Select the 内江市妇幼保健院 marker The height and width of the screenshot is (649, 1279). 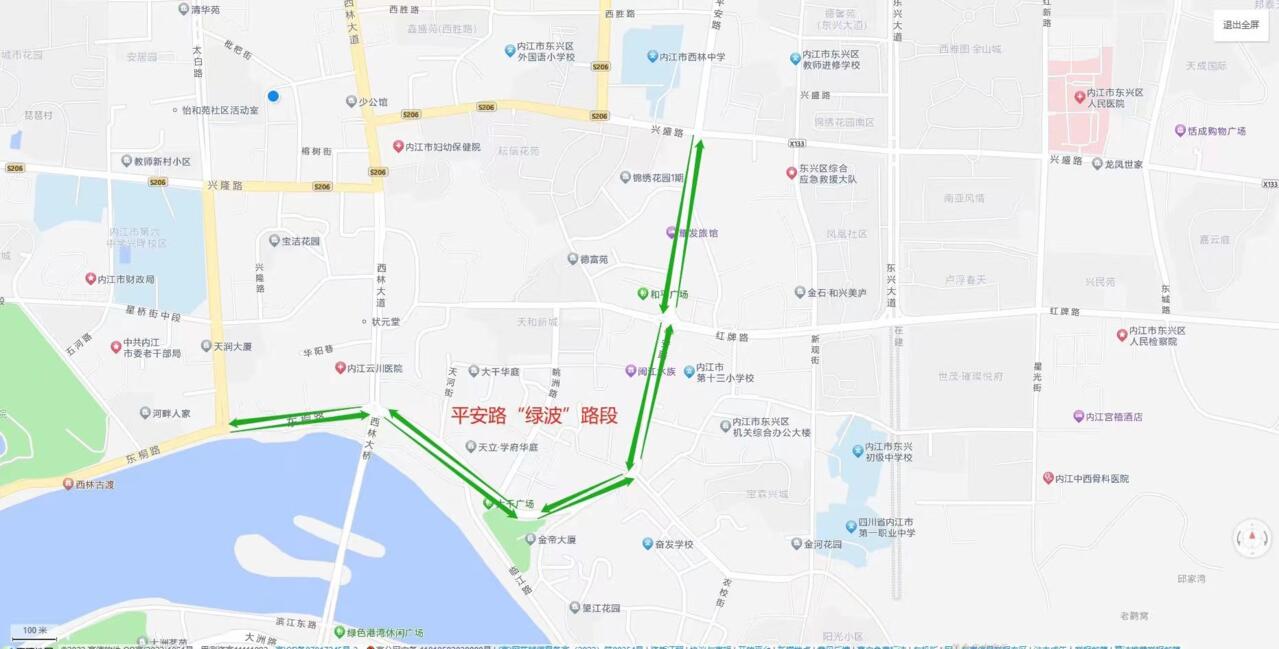pos(398,146)
